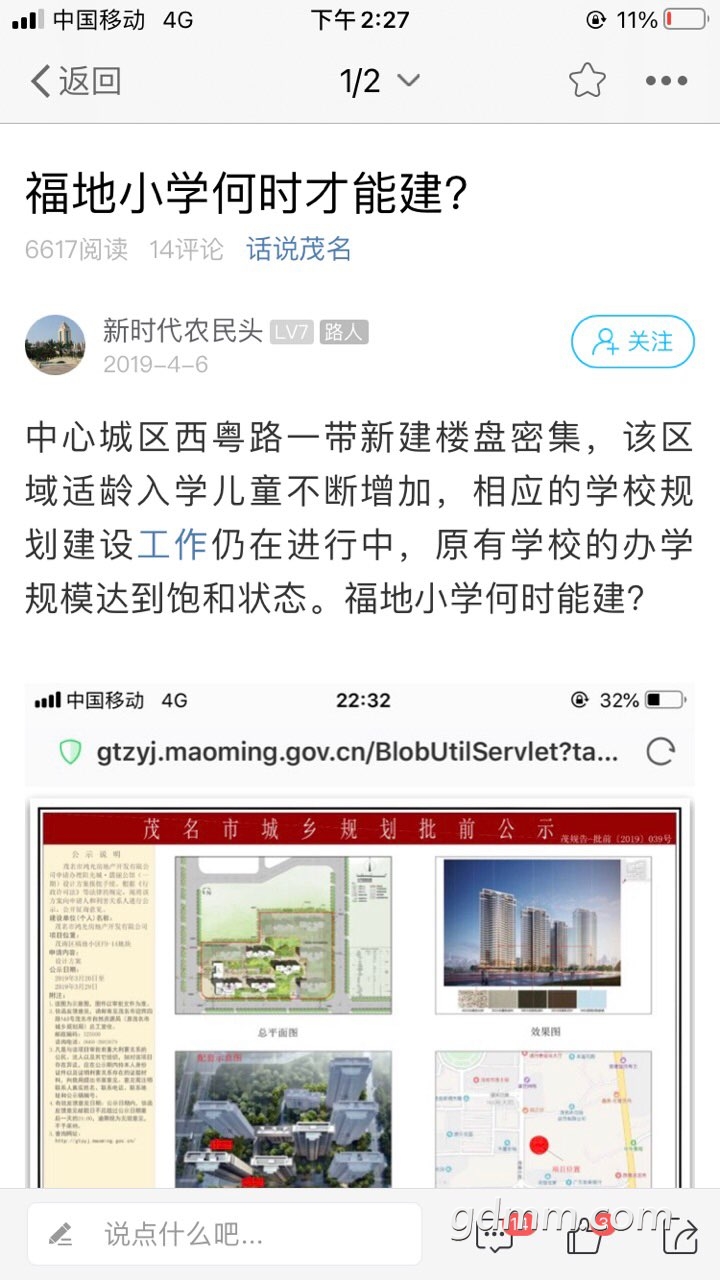
Task: Share this post via share icon
Action: (680, 1236)
